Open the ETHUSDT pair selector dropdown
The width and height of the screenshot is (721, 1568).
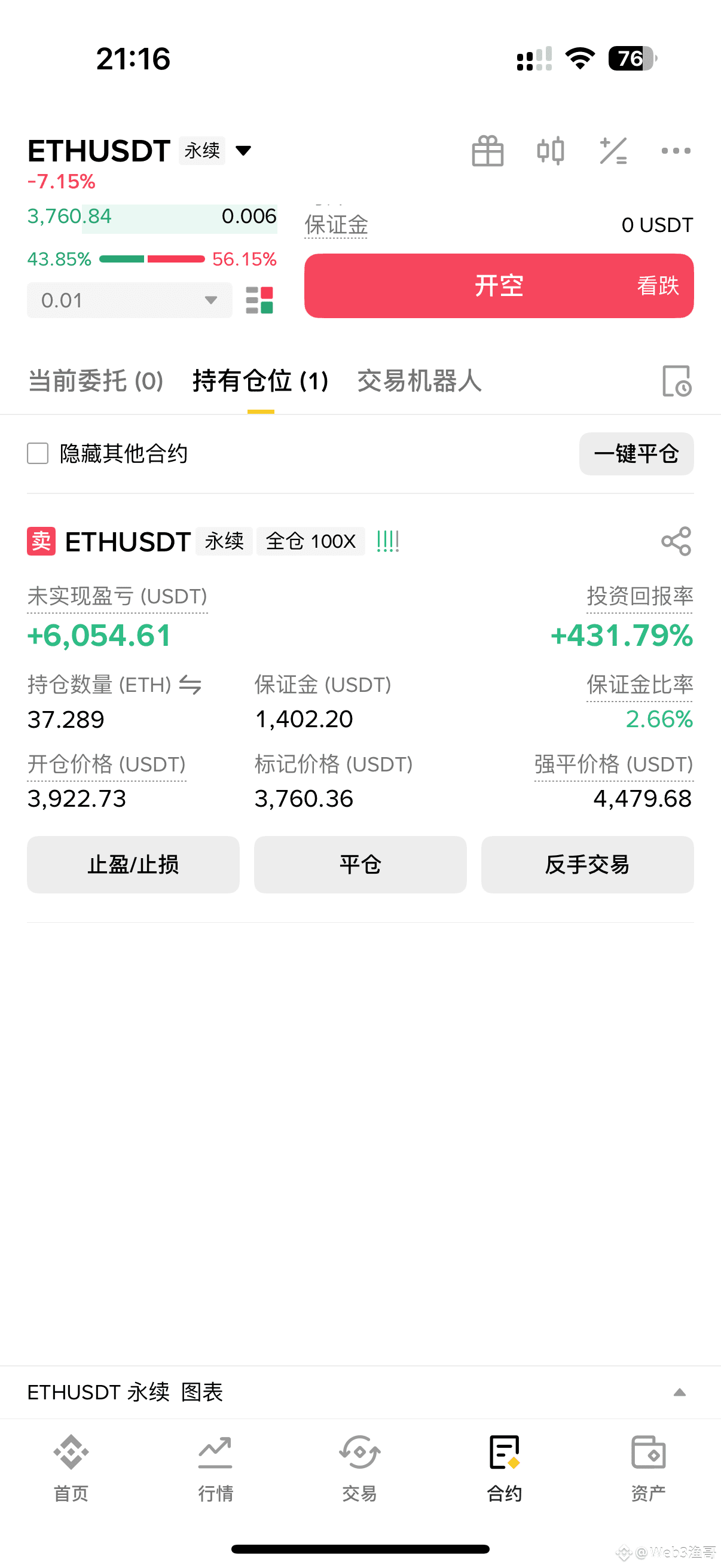pos(243,150)
